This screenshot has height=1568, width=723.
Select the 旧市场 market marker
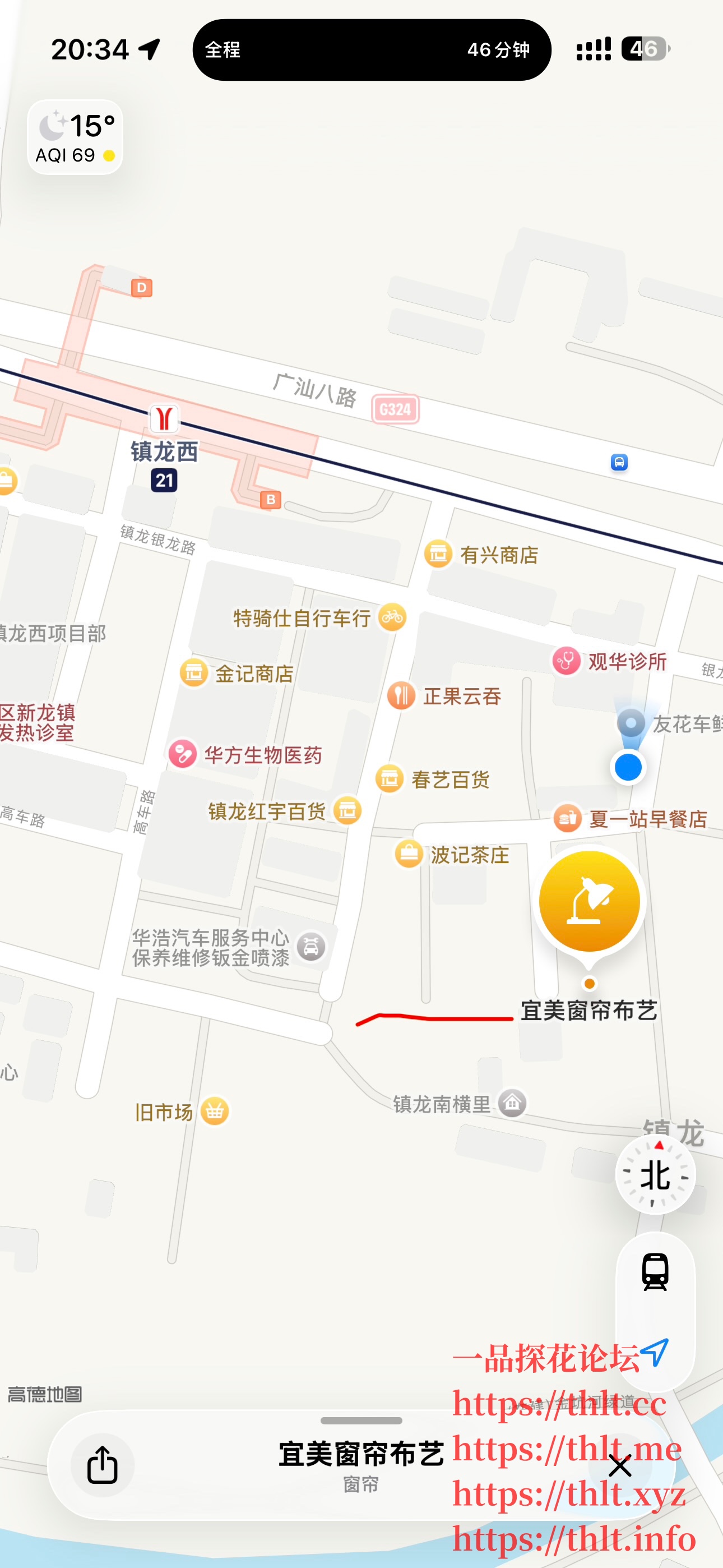214,1112
